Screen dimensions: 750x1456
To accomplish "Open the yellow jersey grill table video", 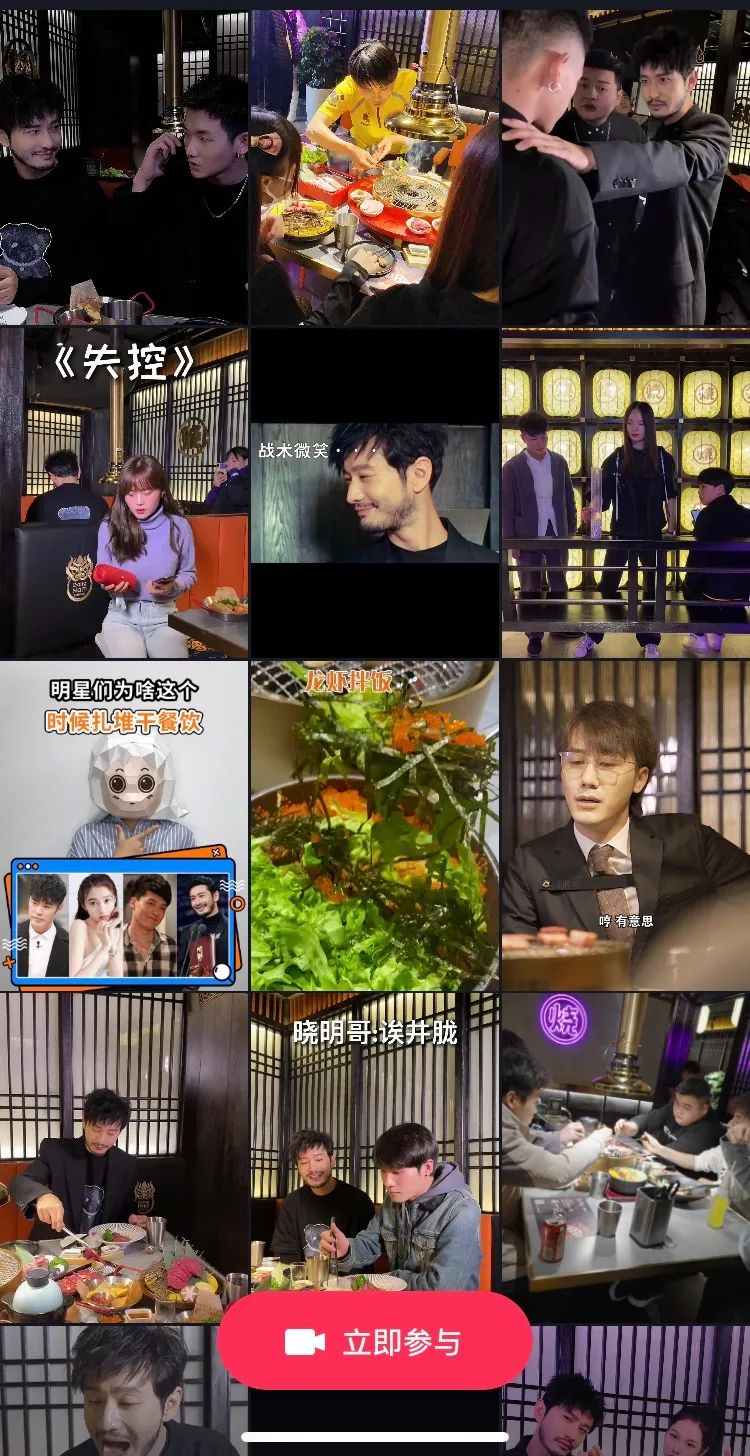I will pyautogui.click(x=374, y=166).
